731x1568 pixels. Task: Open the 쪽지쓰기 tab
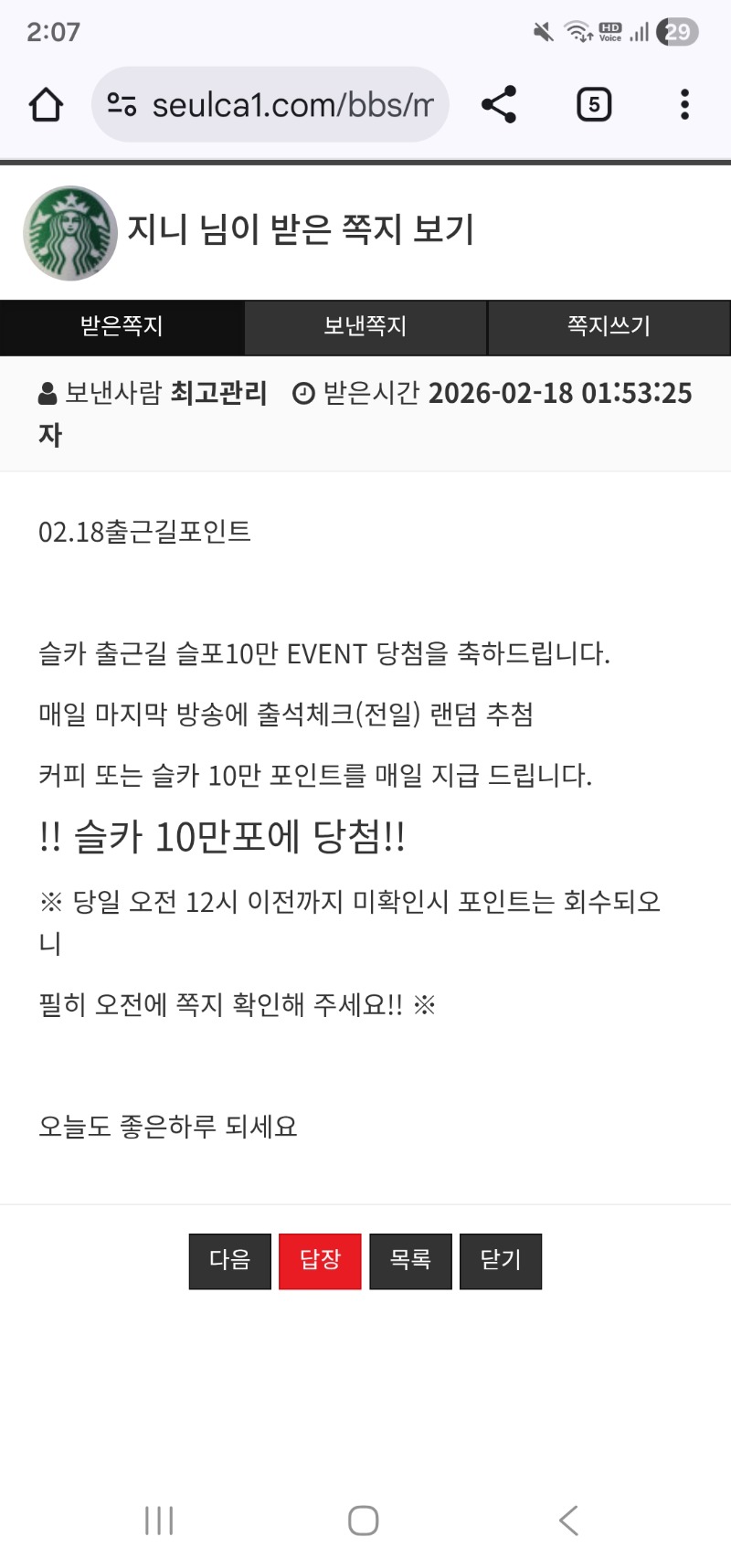[609, 326]
